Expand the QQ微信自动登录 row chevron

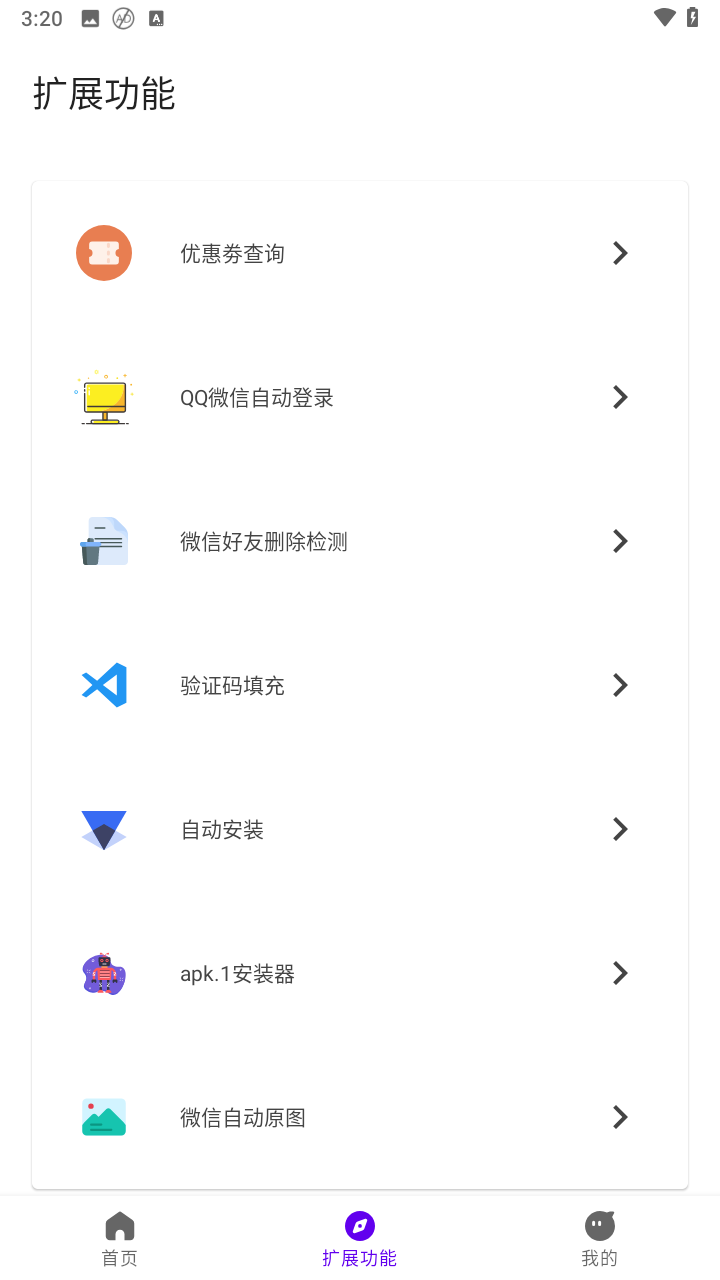(x=620, y=397)
